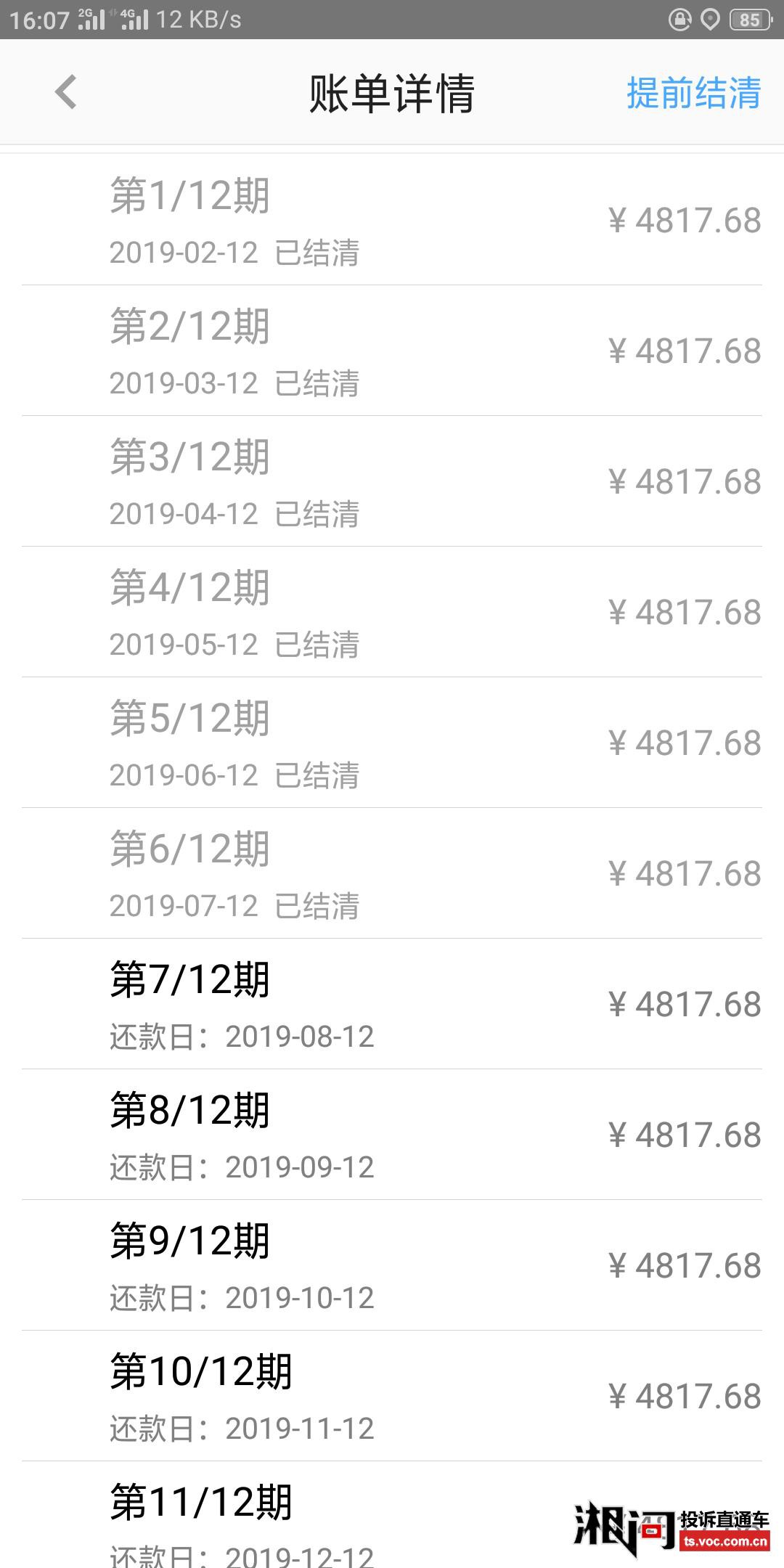Go back using the top-left arrow
Image resolution: width=784 pixels, height=1568 pixels.
tap(65, 92)
